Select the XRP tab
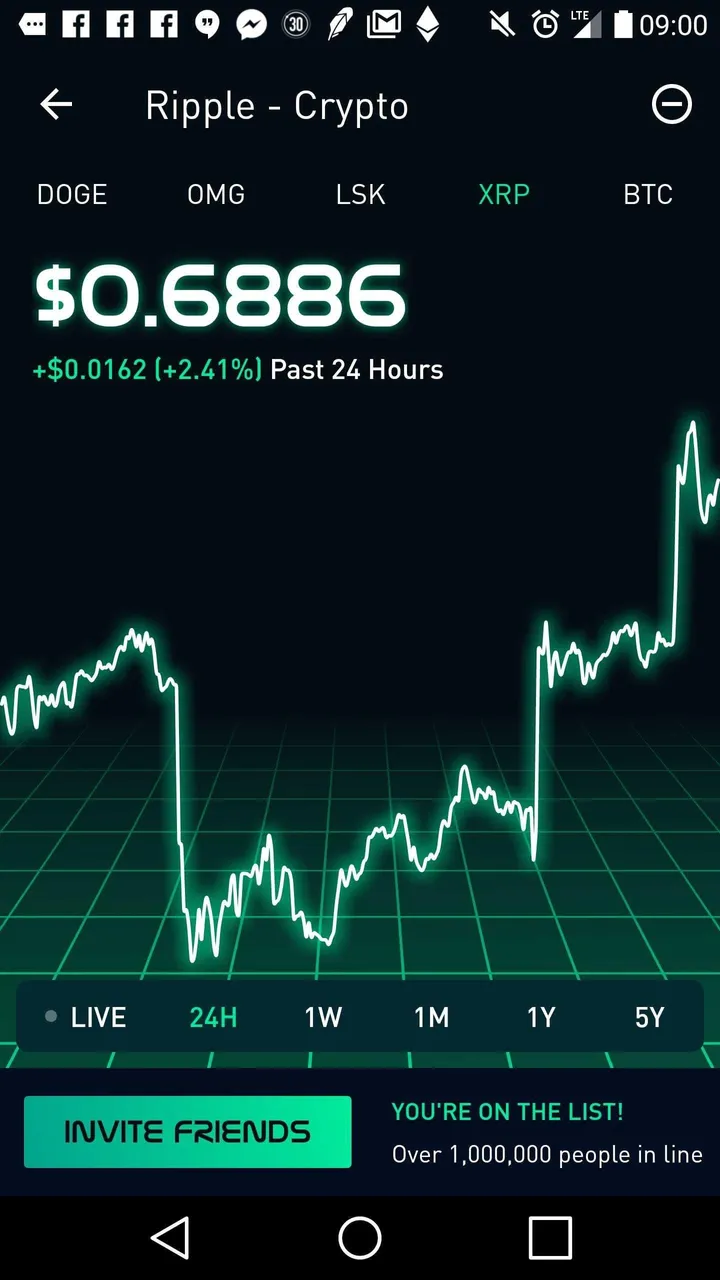This screenshot has width=720, height=1280. point(503,194)
